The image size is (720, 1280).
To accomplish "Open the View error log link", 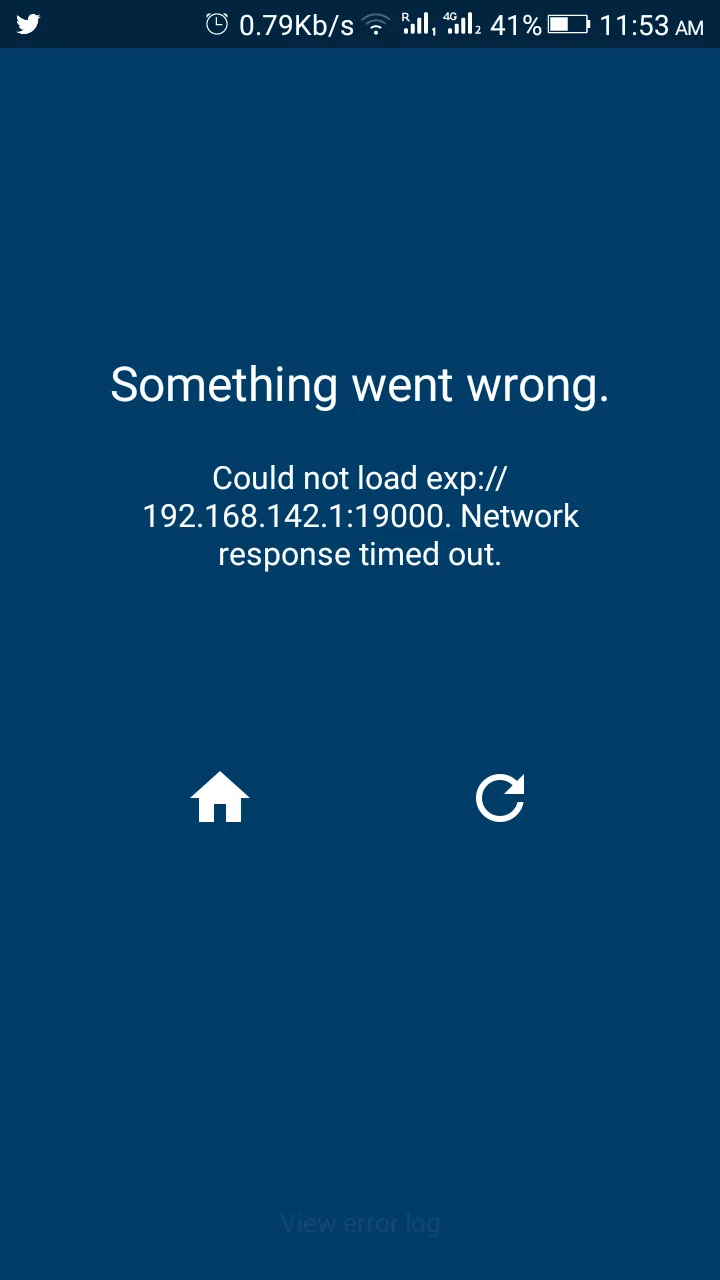I will point(360,1223).
